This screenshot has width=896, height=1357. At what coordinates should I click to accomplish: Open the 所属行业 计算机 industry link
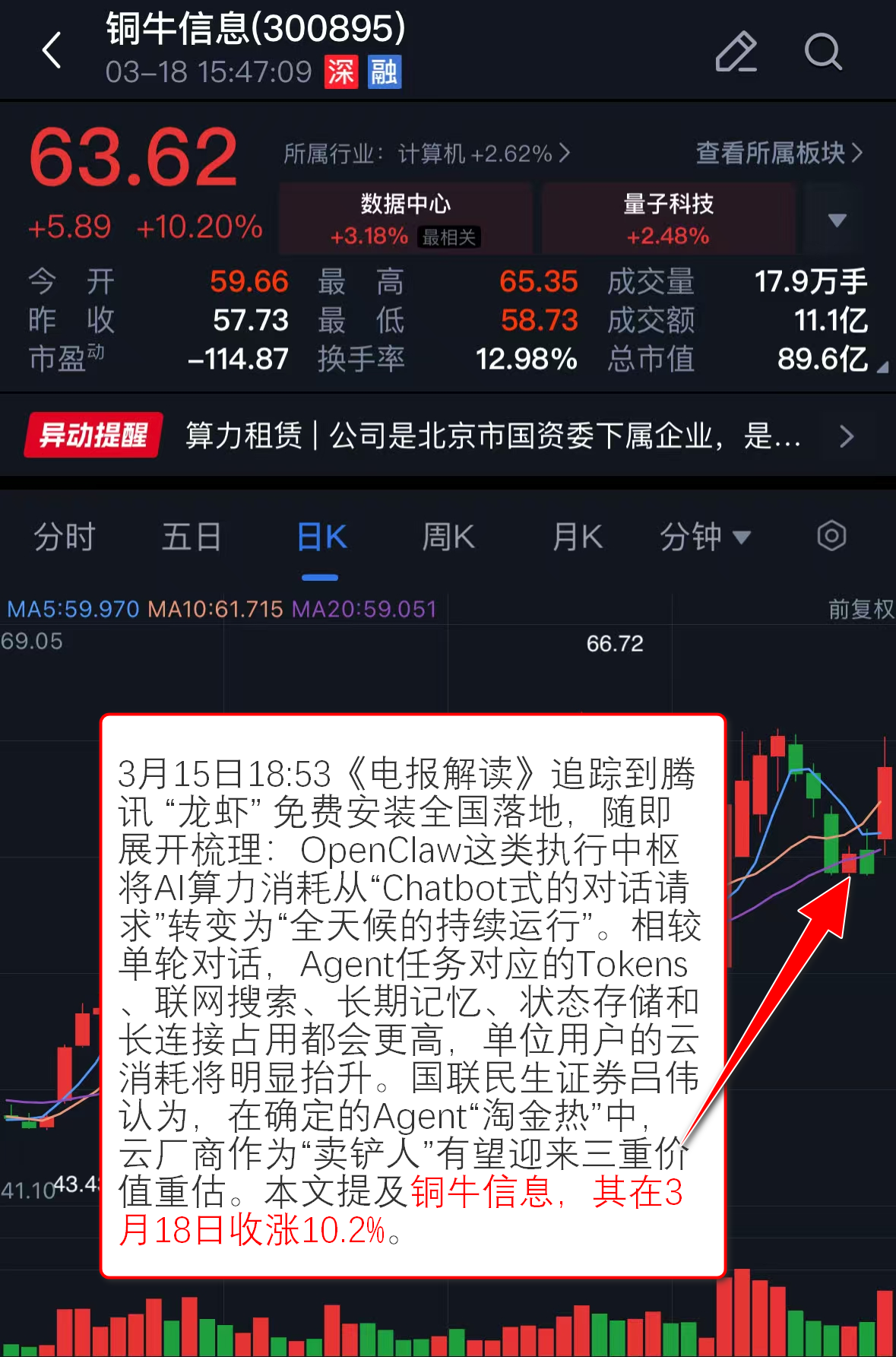click(x=426, y=154)
